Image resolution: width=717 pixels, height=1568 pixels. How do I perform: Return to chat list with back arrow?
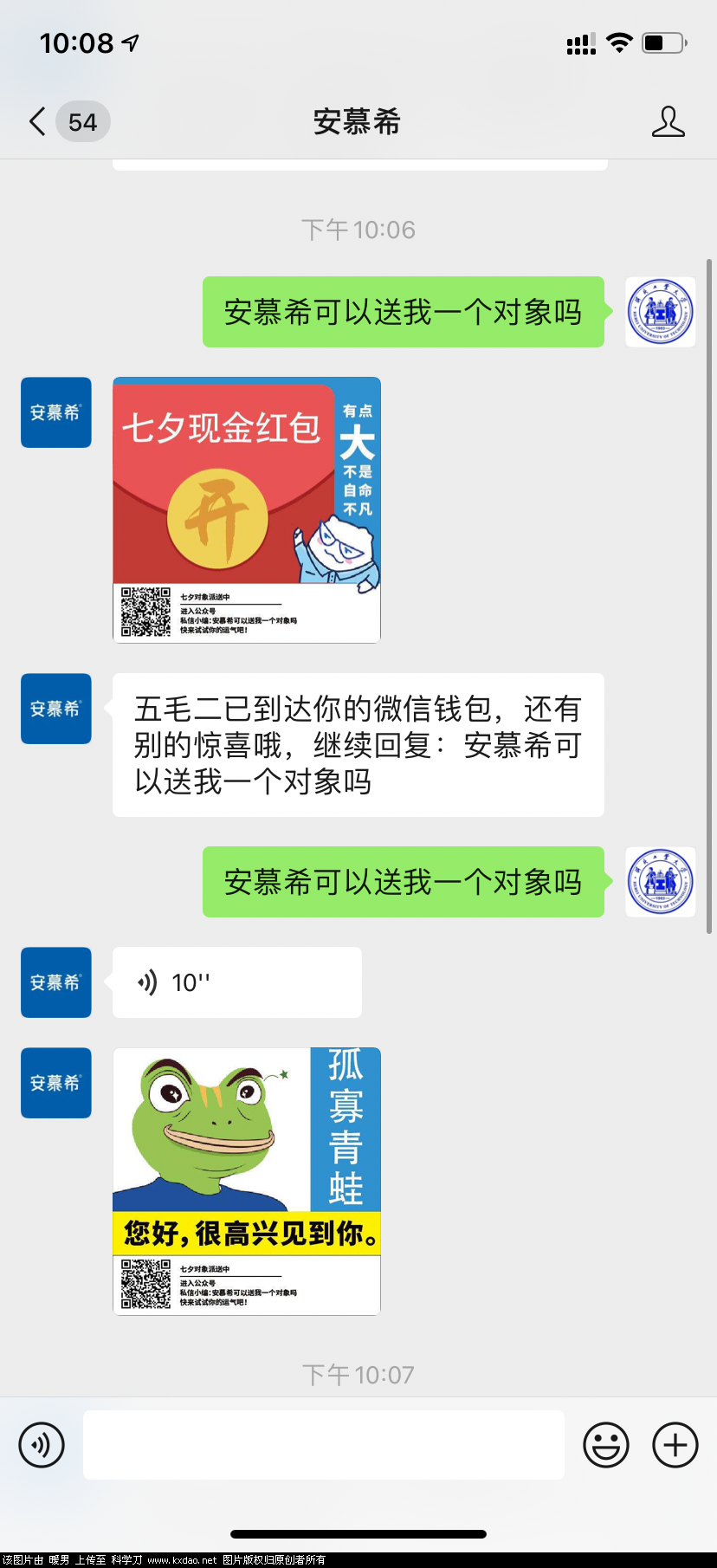tap(35, 122)
